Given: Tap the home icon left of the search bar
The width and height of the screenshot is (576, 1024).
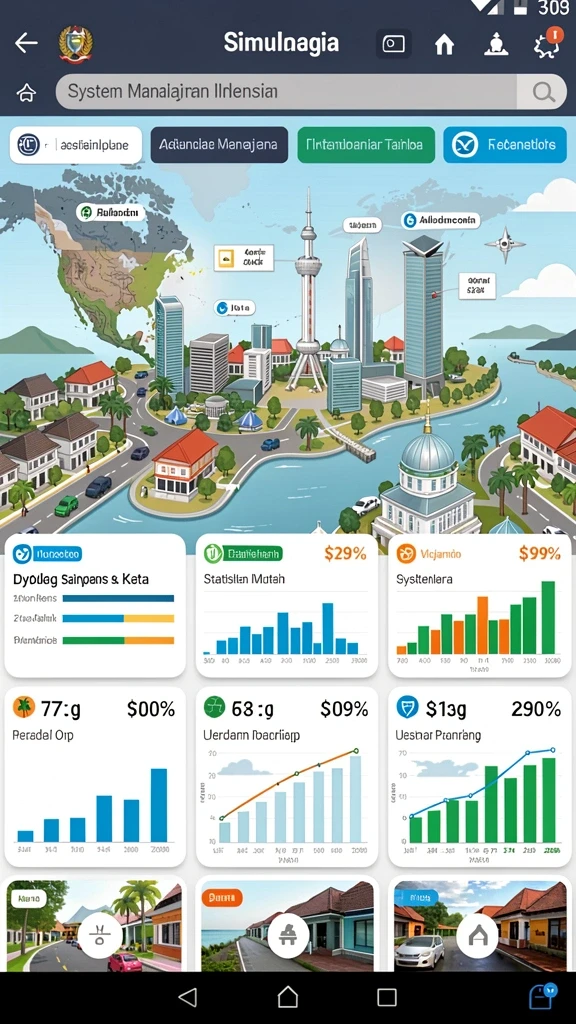Looking at the screenshot, I should click(27, 92).
